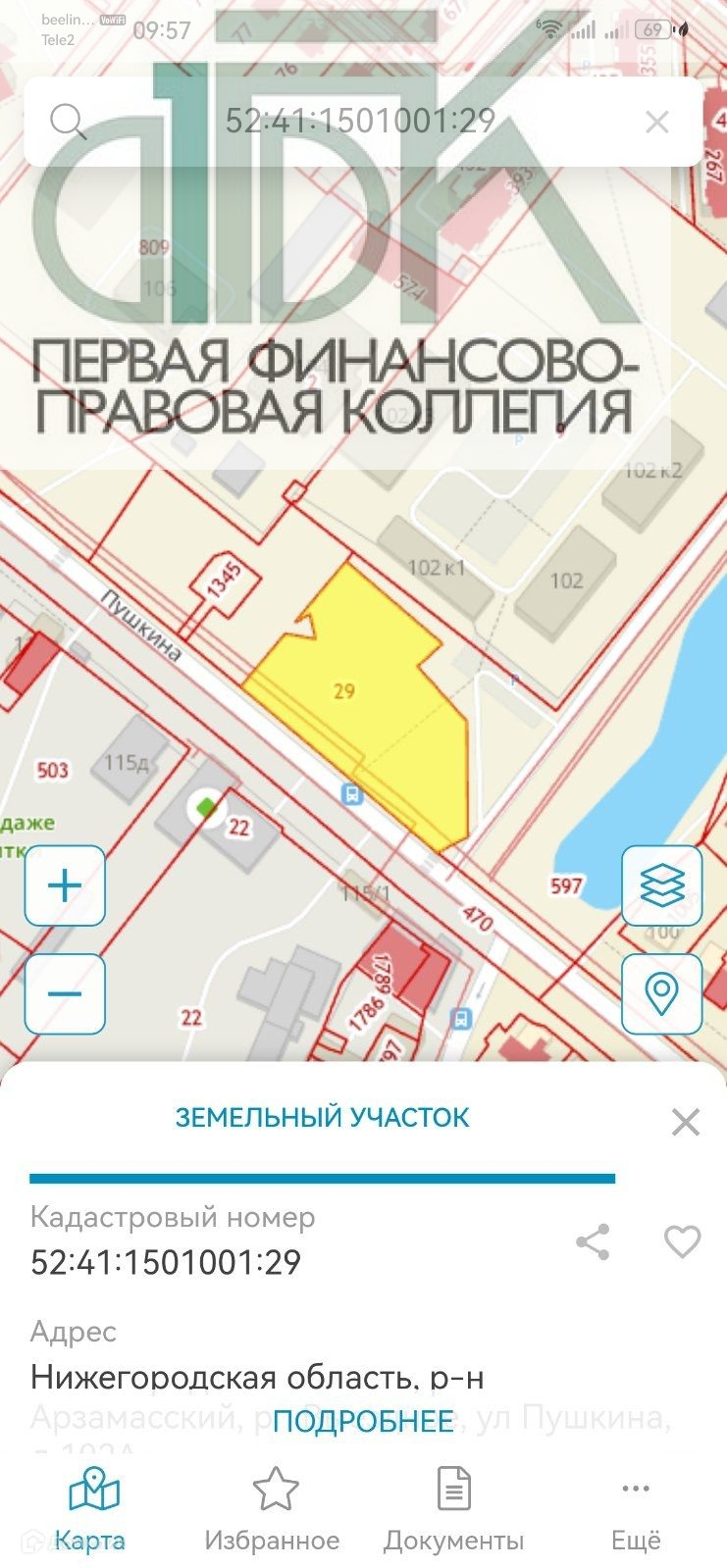Share this cadastral parcel
This screenshot has height=1568, width=727.
coord(593,1241)
